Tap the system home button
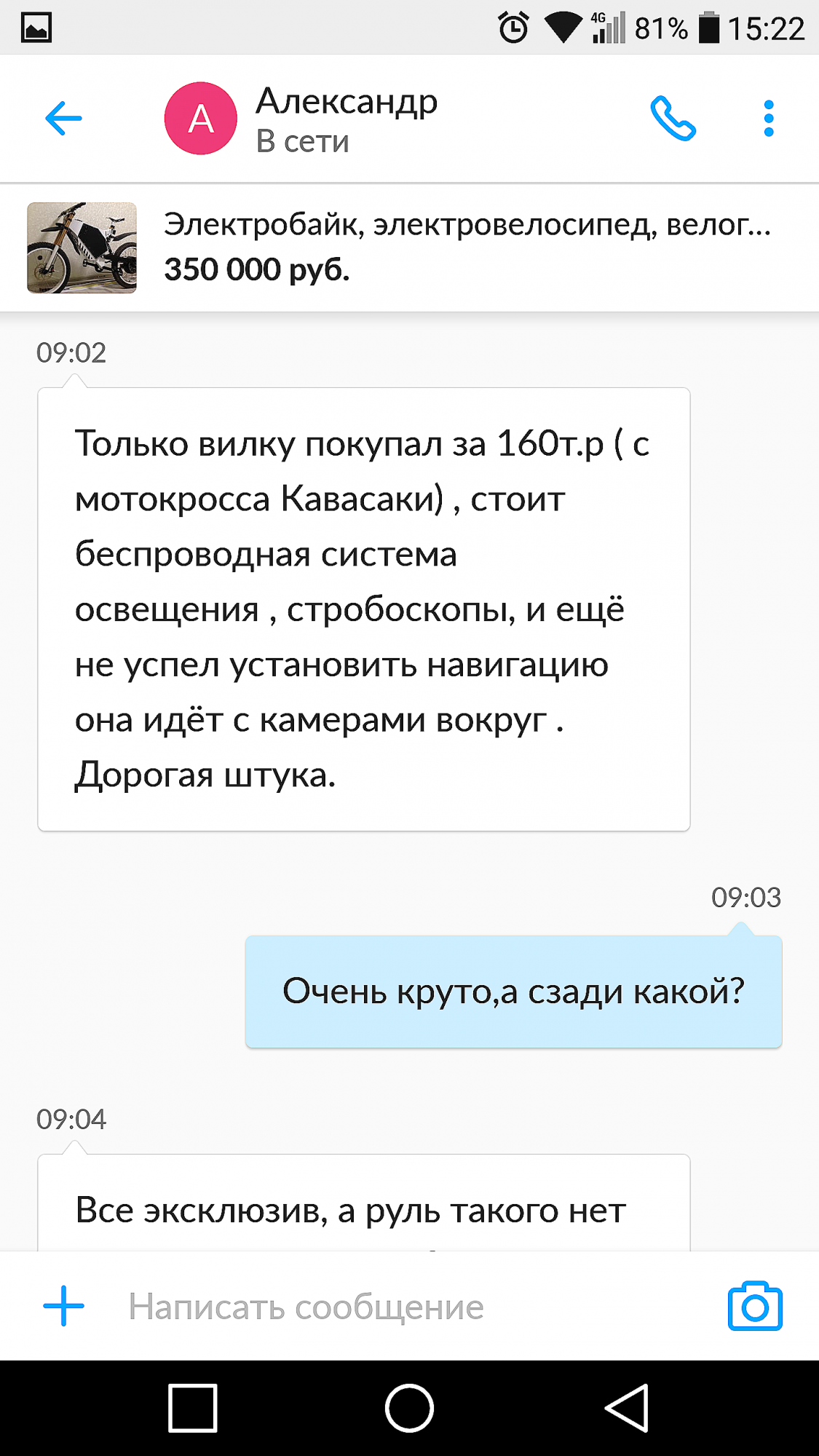The image size is (819, 1456). tap(409, 1408)
